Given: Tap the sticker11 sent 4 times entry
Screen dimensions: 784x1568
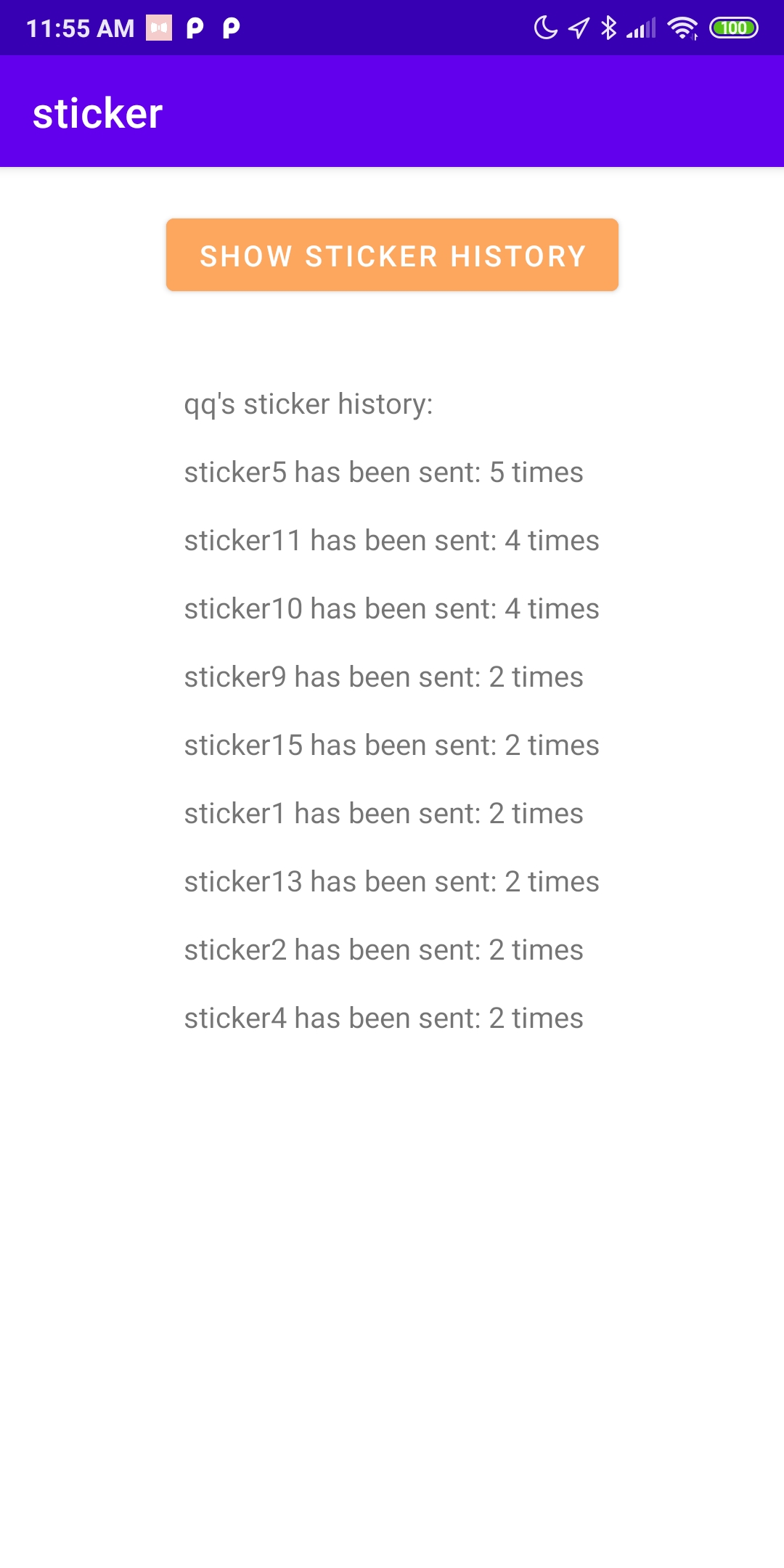Looking at the screenshot, I should coord(391,540).
